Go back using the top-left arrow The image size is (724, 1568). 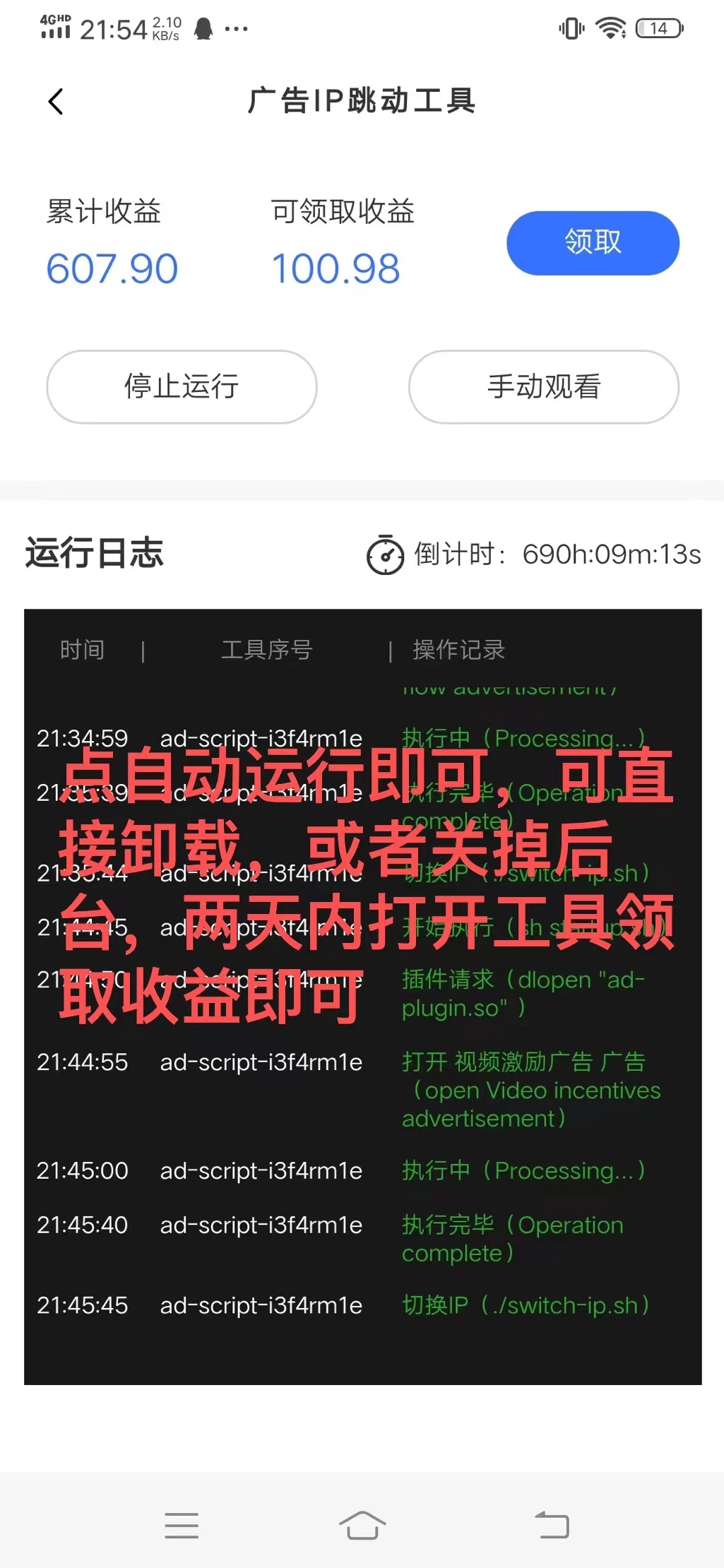[x=56, y=102]
